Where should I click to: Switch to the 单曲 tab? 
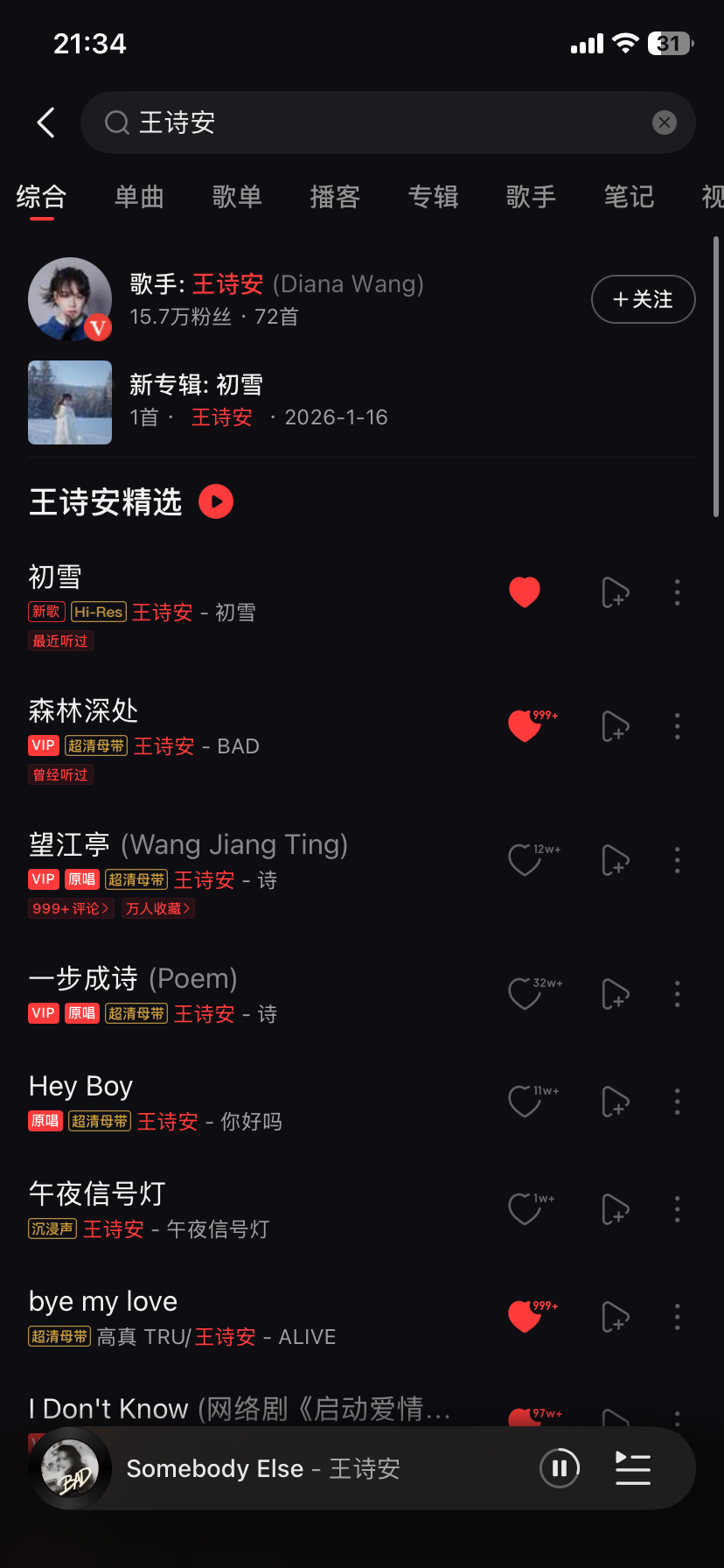pos(139,197)
